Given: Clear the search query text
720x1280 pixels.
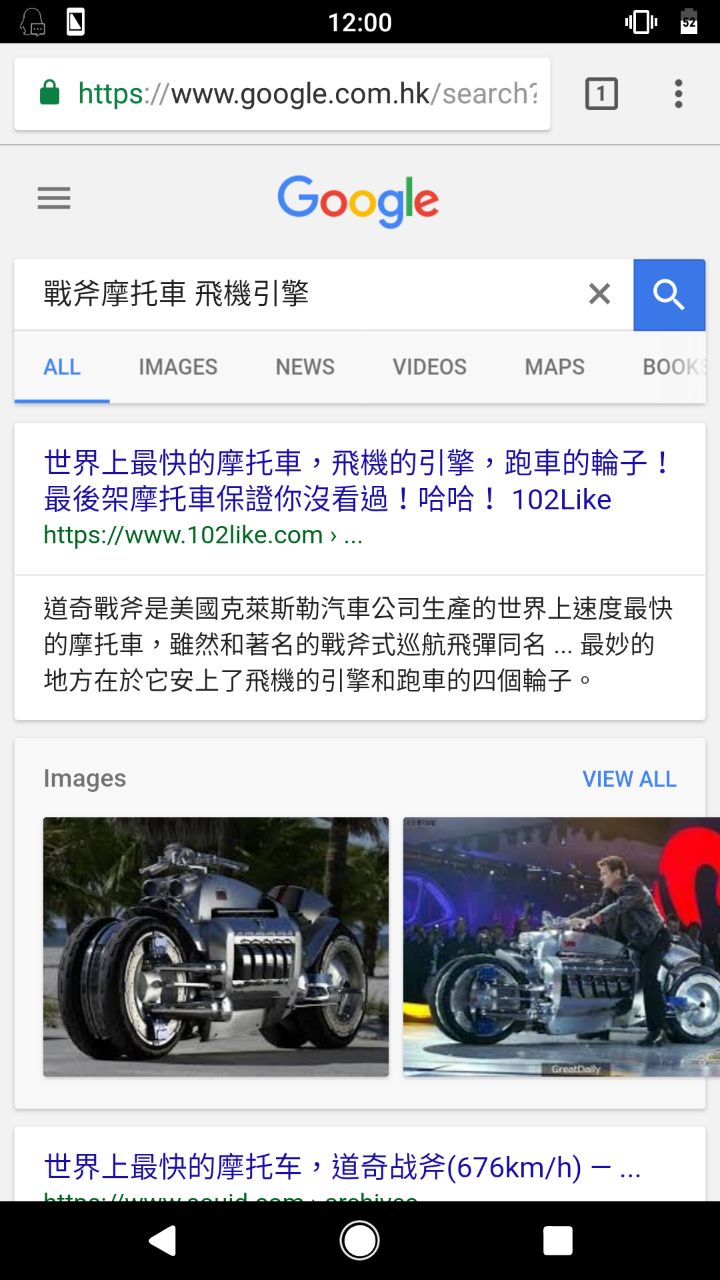Looking at the screenshot, I should point(599,294).
